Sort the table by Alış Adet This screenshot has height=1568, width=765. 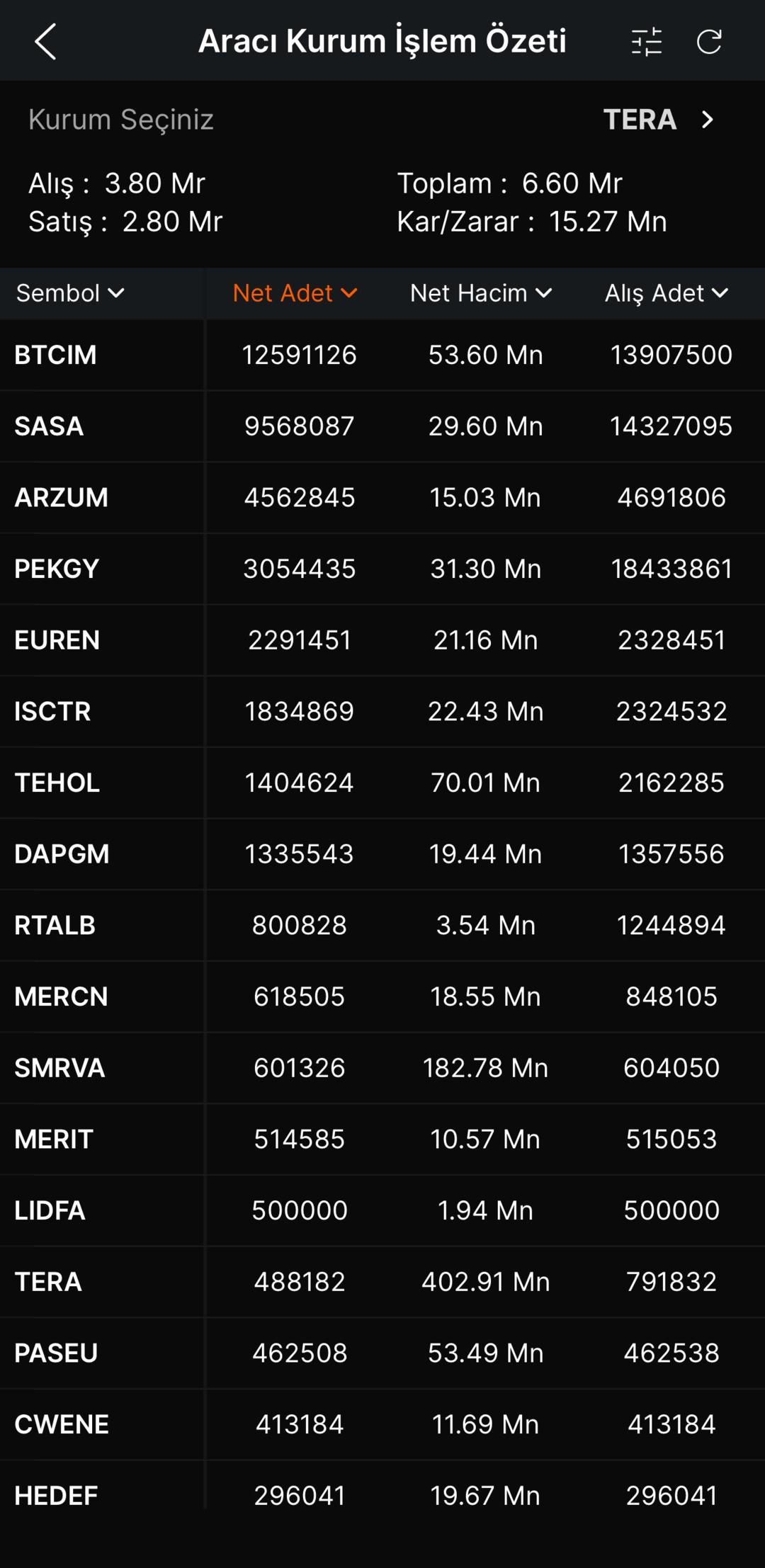click(x=666, y=293)
